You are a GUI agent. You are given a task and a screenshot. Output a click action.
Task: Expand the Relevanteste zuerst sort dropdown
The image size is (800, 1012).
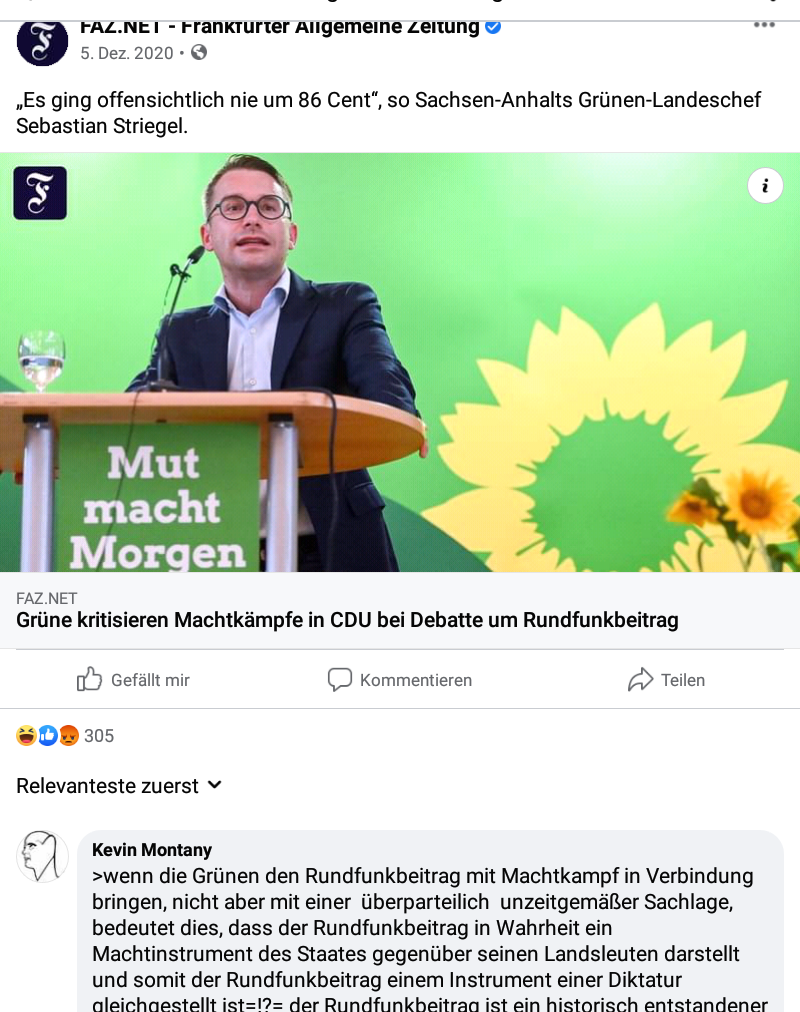coord(118,786)
